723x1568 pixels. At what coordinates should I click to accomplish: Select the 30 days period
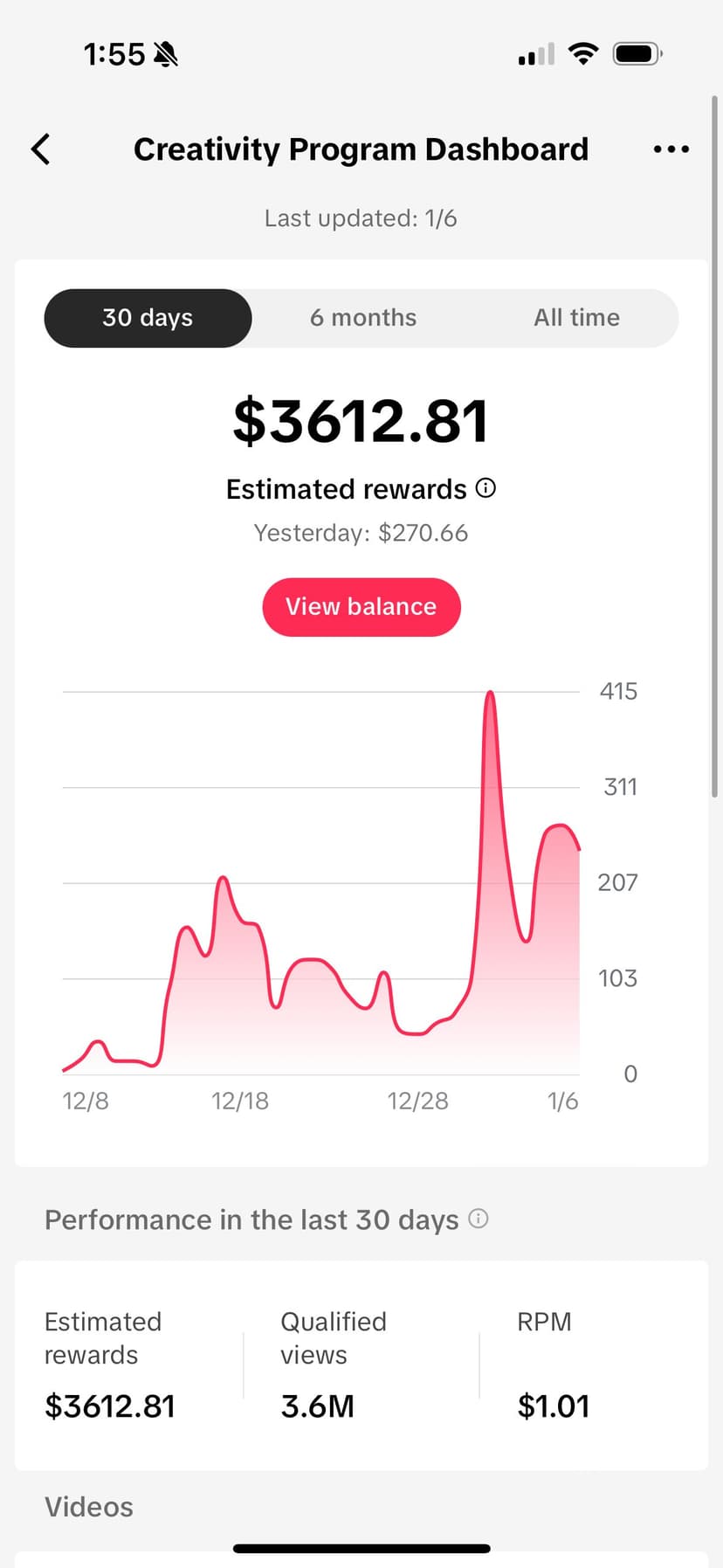click(147, 317)
